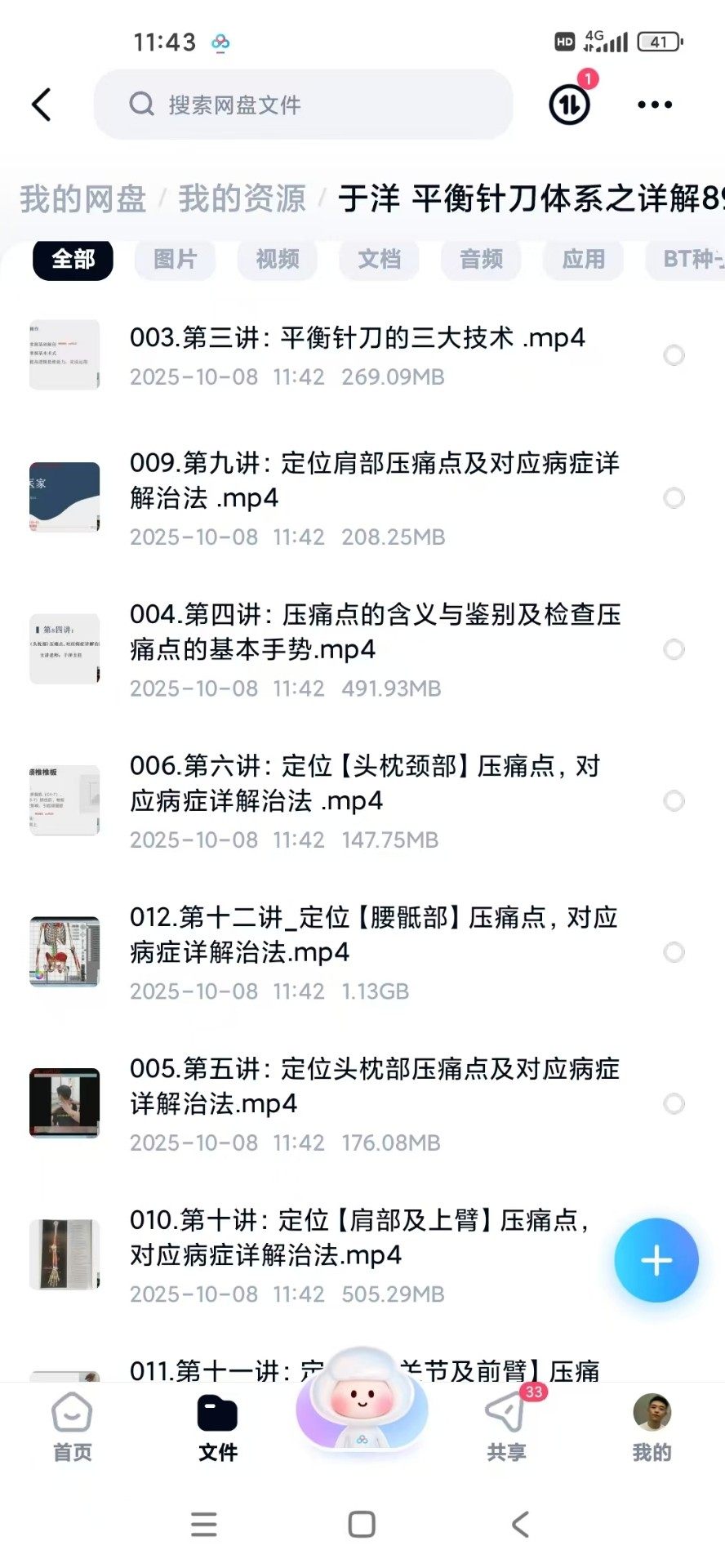This screenshot has width=725, height=1568.
Task: Open the three-dot overflow menu
Action: click(654, 105)
